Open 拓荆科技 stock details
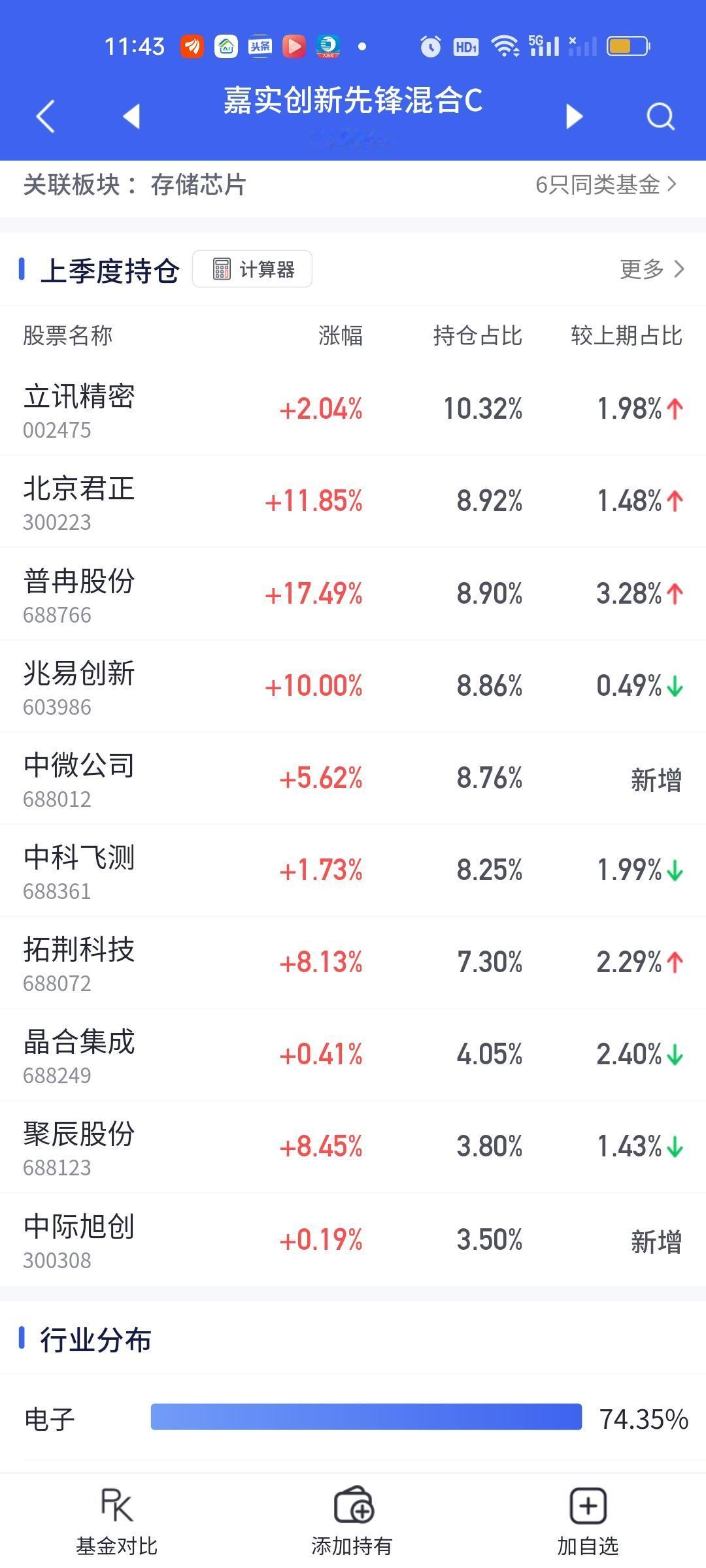The image size is (706, 1568). point(353,963)
